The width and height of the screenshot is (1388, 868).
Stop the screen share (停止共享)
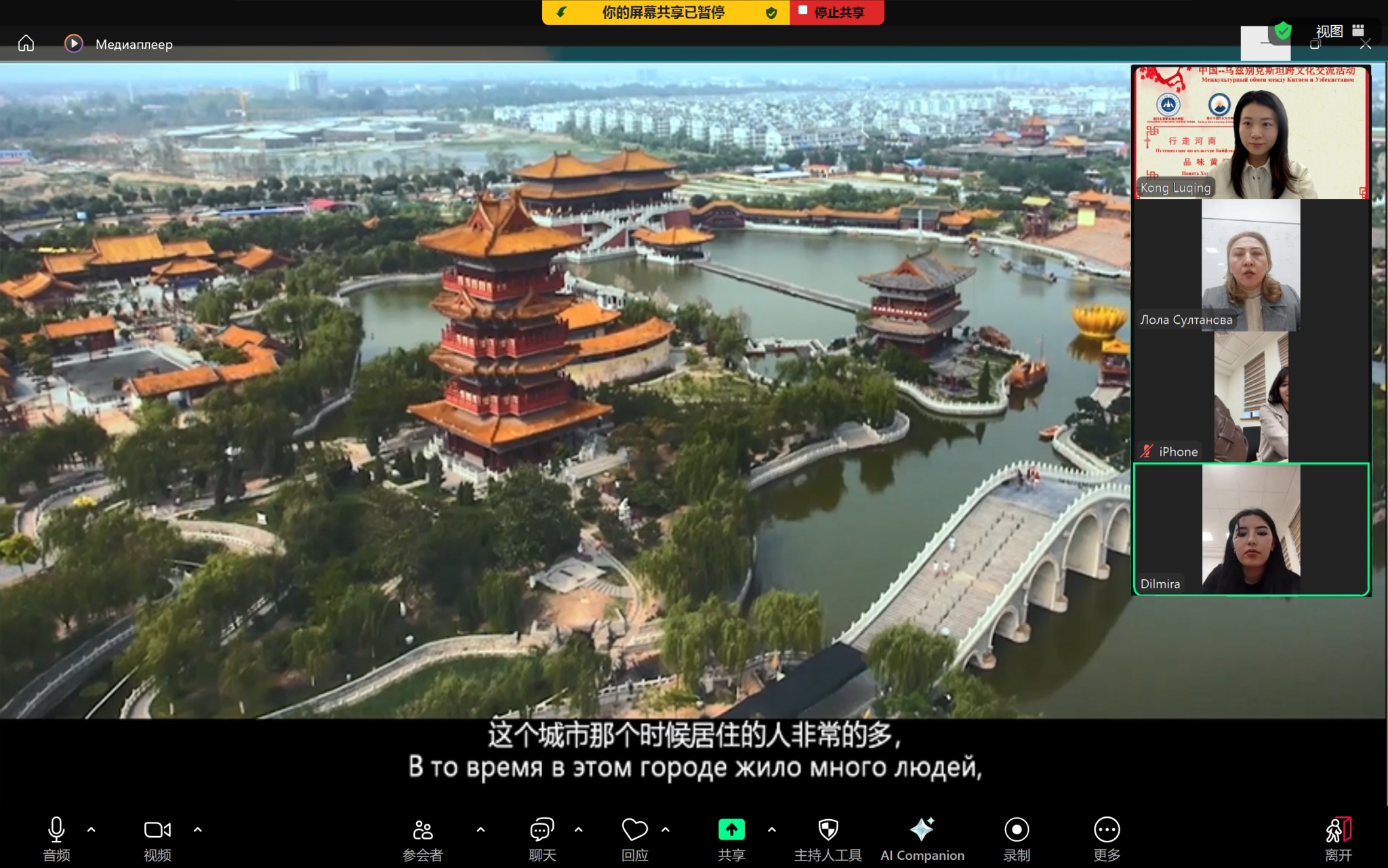[x=836, y=12]
